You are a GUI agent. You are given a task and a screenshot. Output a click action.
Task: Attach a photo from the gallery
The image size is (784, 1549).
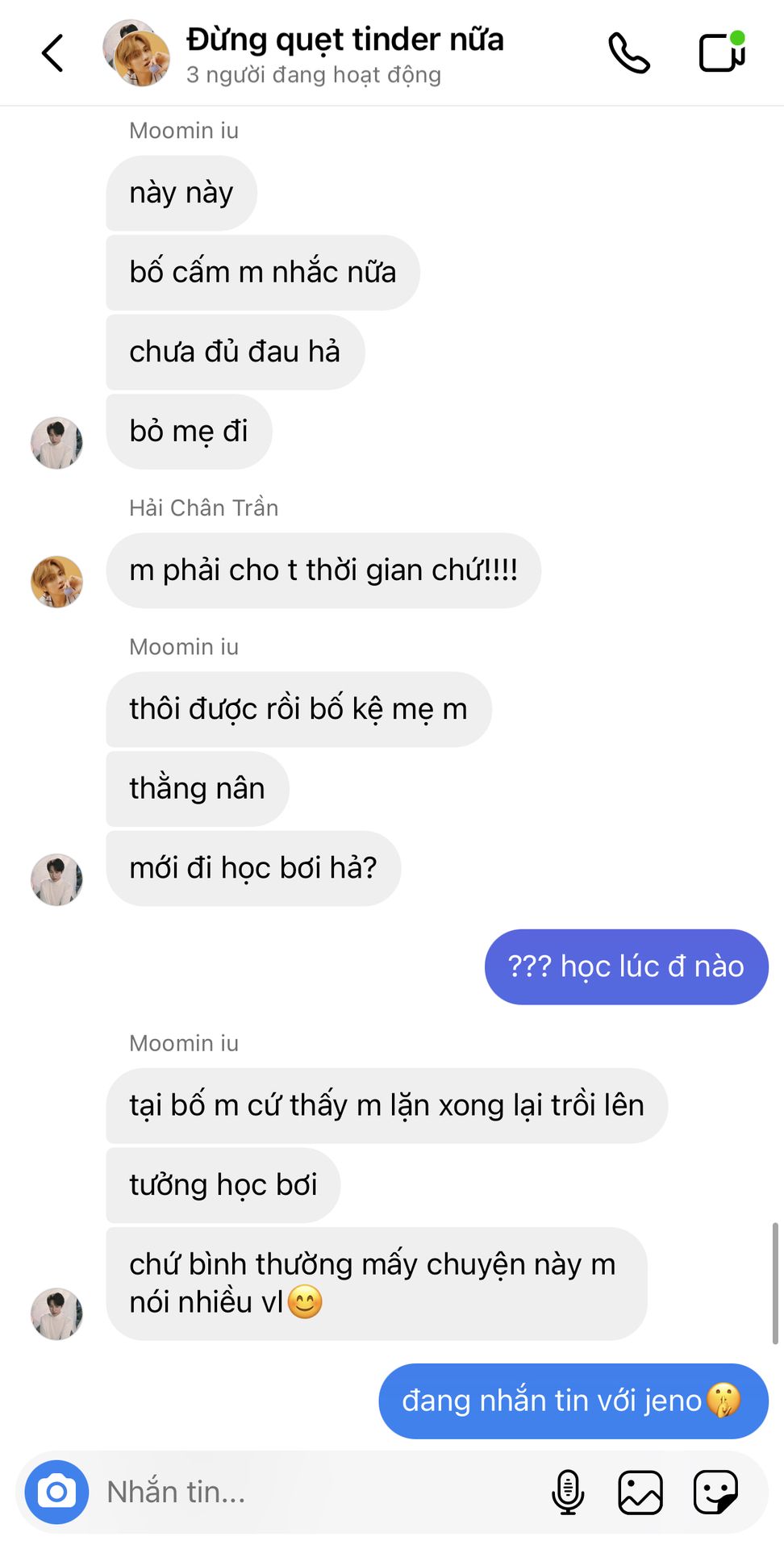(x=640, y=1492)
